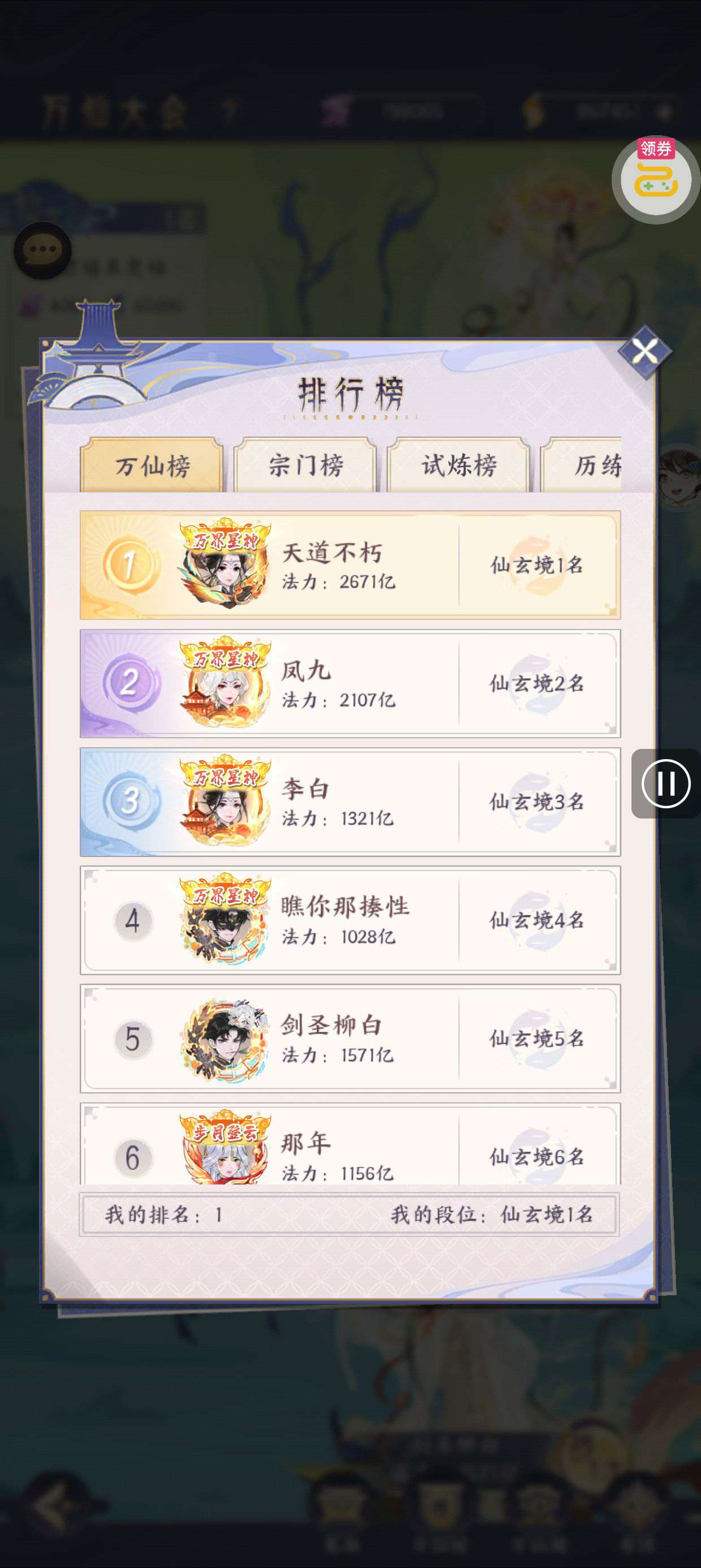This screenshot has width=701, height=1568.
Task: Select the 万仙榜 tab
Action: (x=152, y=466)
